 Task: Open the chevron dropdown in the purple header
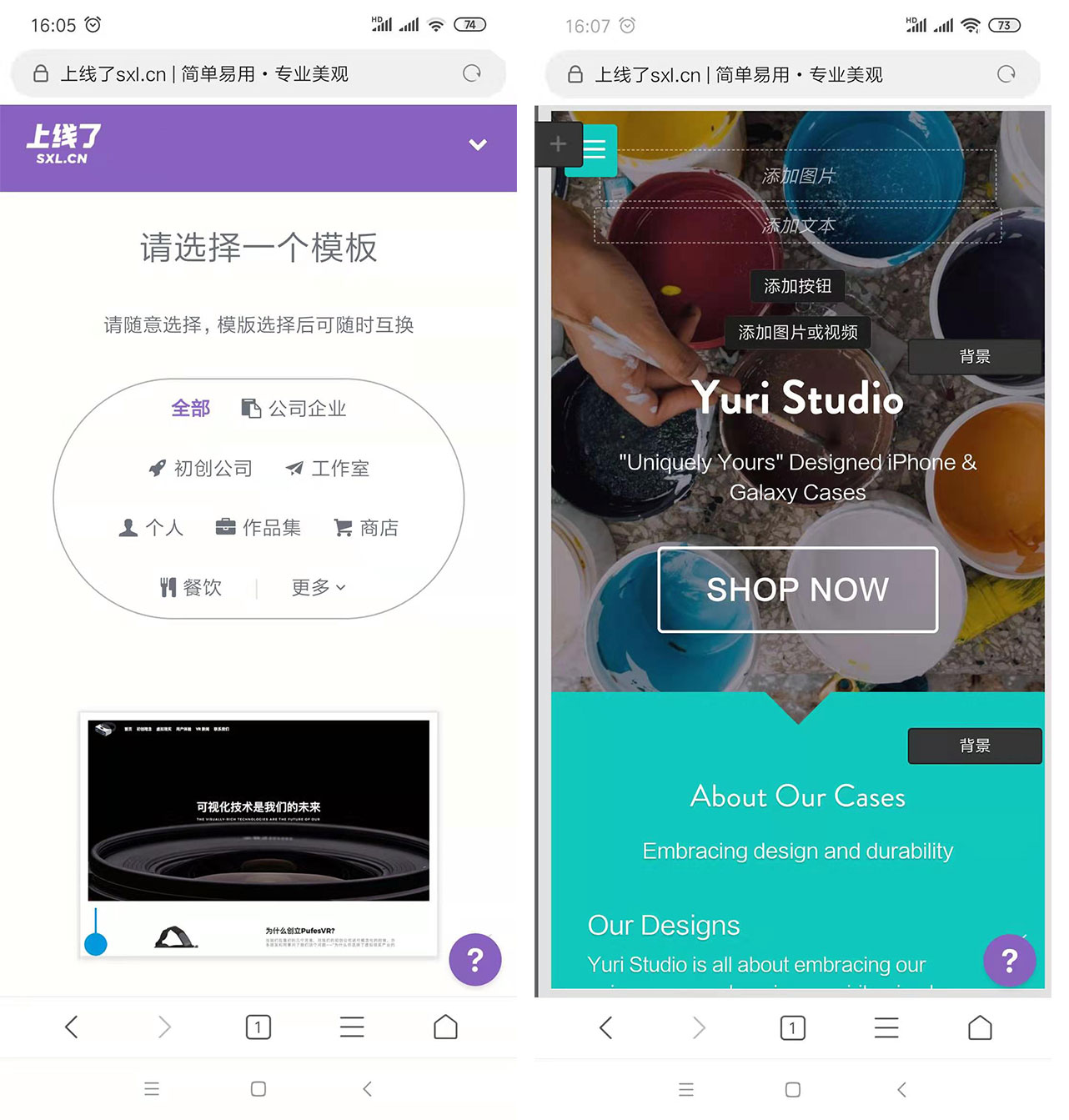478,144
